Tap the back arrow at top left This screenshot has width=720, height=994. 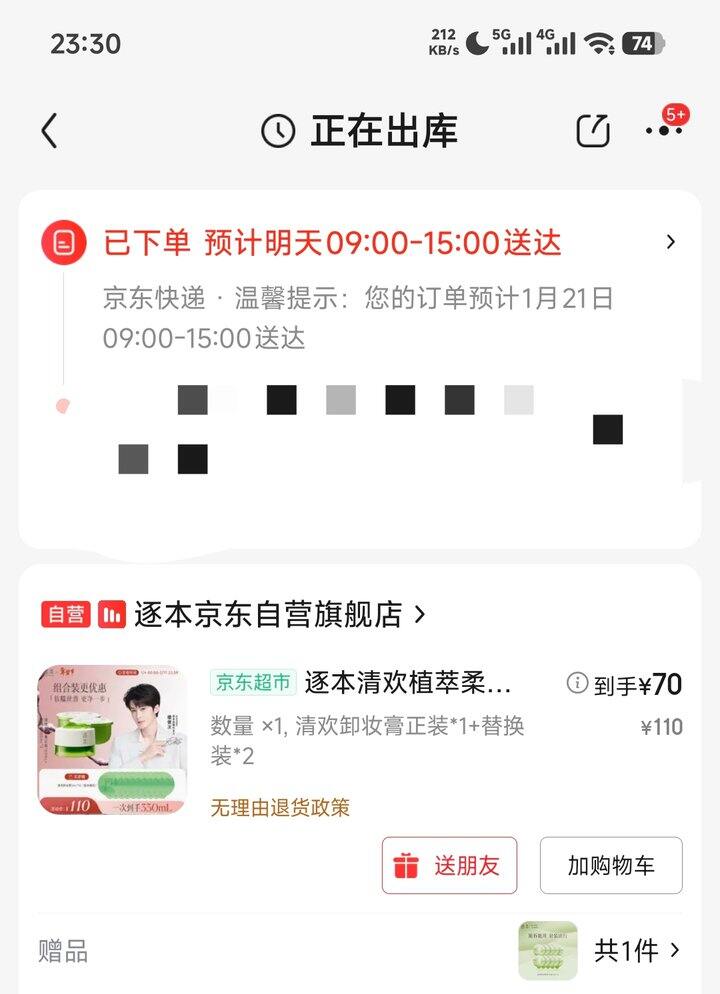[50, 131]
